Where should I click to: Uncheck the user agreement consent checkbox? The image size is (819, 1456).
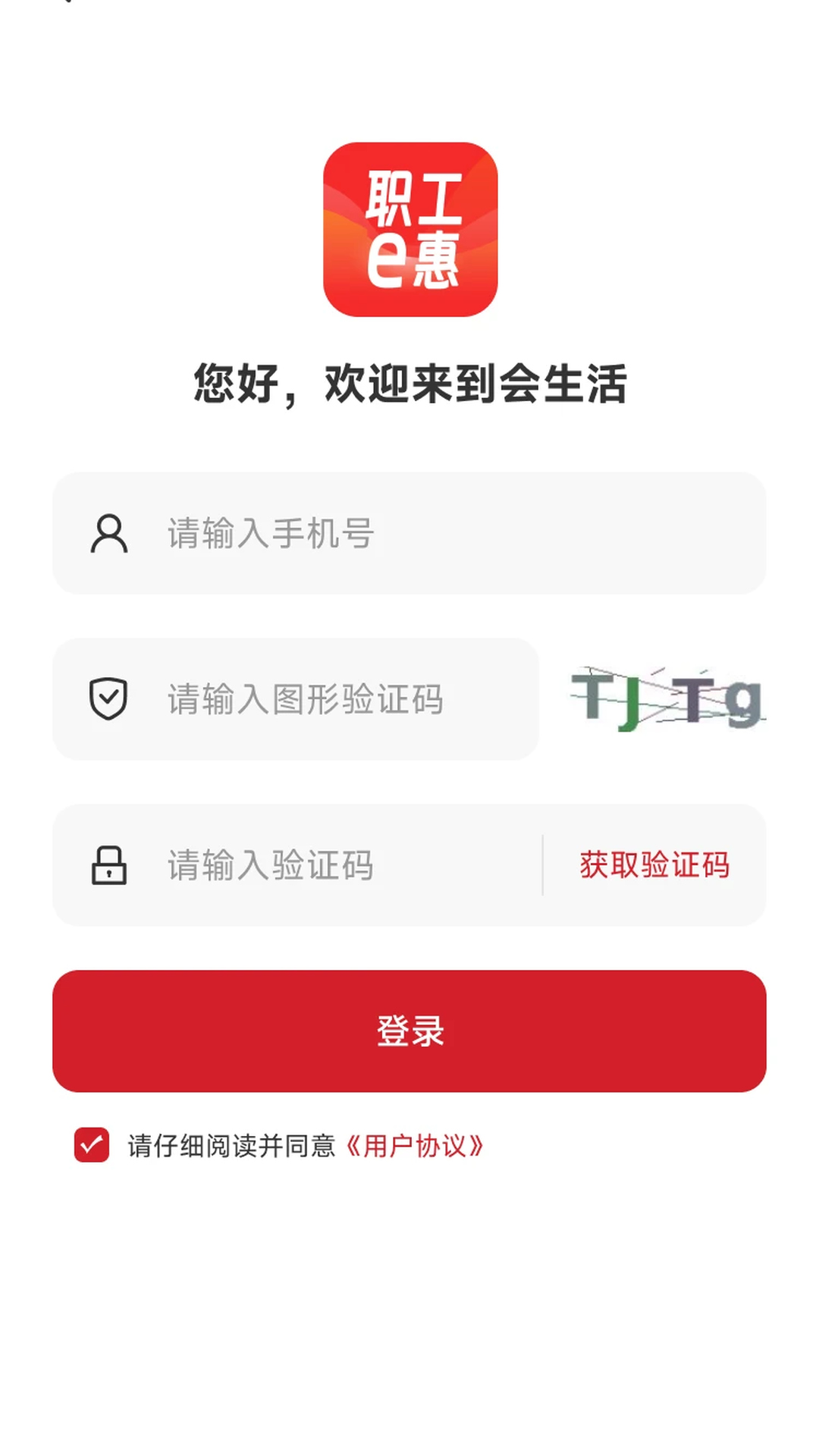pos(93,1145)
